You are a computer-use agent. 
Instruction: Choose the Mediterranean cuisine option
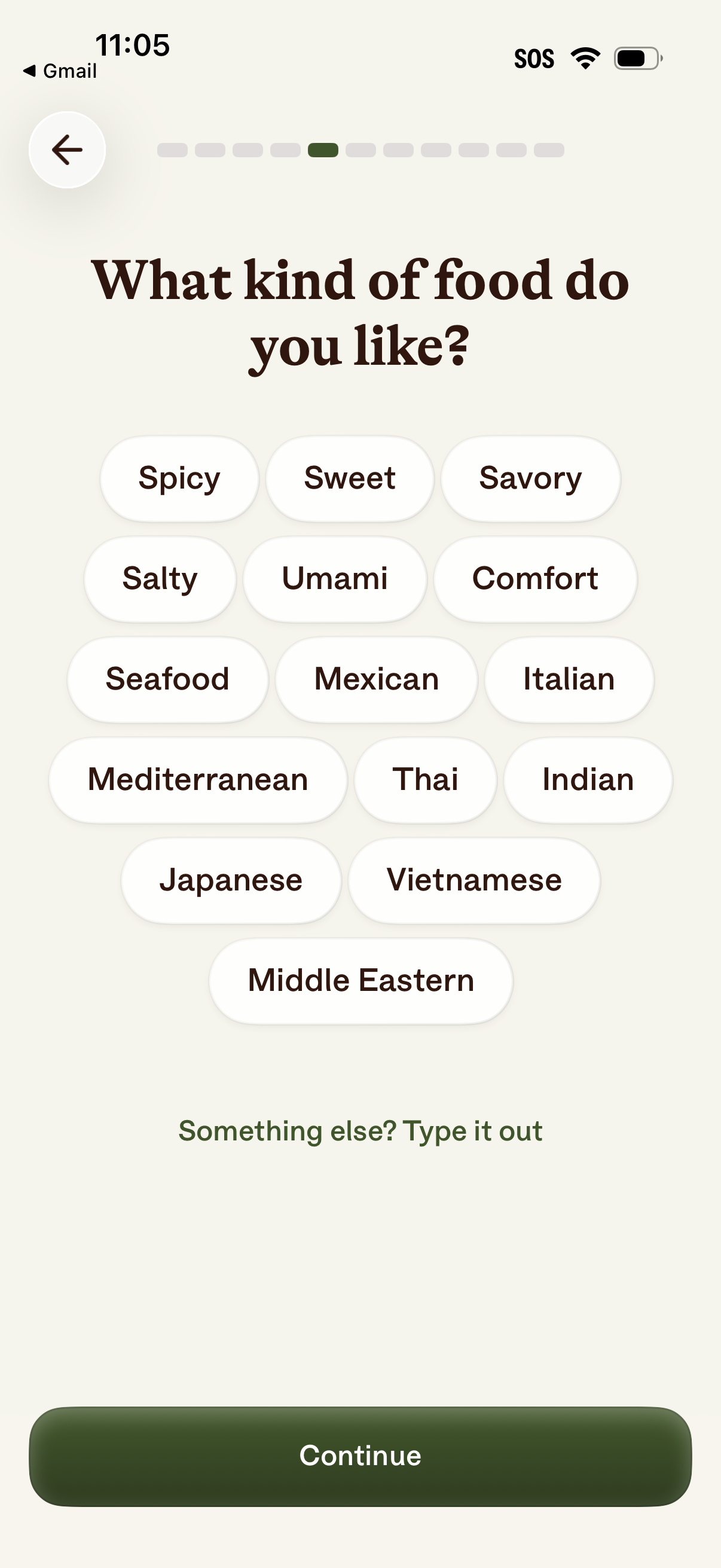[x=198, y=780]
